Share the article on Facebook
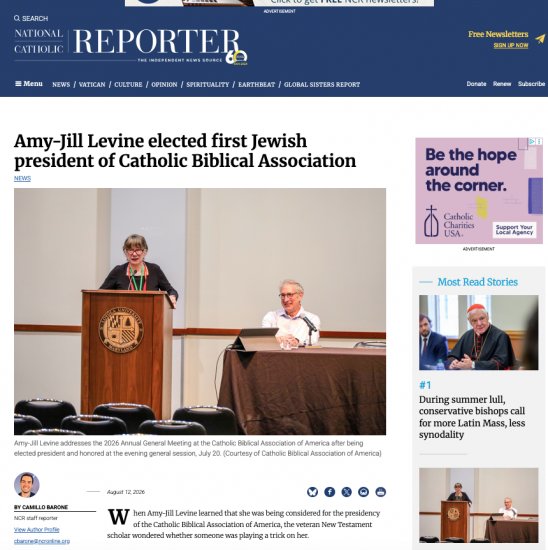Image resolution: width=548 pixels, height=550 pixels. (x=329, y=492)
